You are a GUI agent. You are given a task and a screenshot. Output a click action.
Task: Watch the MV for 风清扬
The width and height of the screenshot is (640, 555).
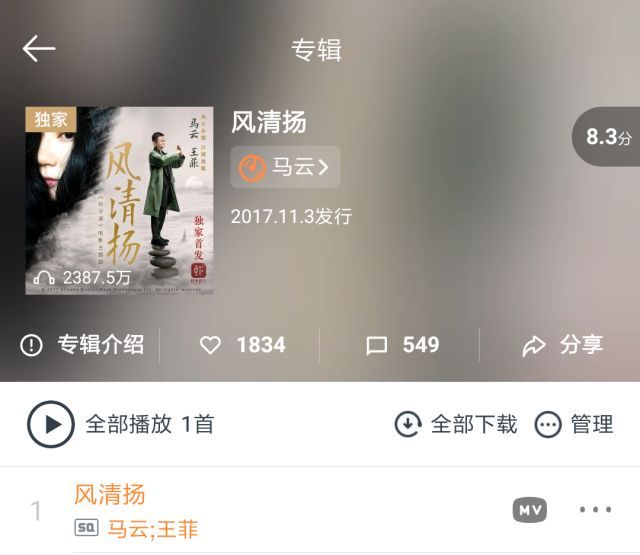click(x=530, y=510)
